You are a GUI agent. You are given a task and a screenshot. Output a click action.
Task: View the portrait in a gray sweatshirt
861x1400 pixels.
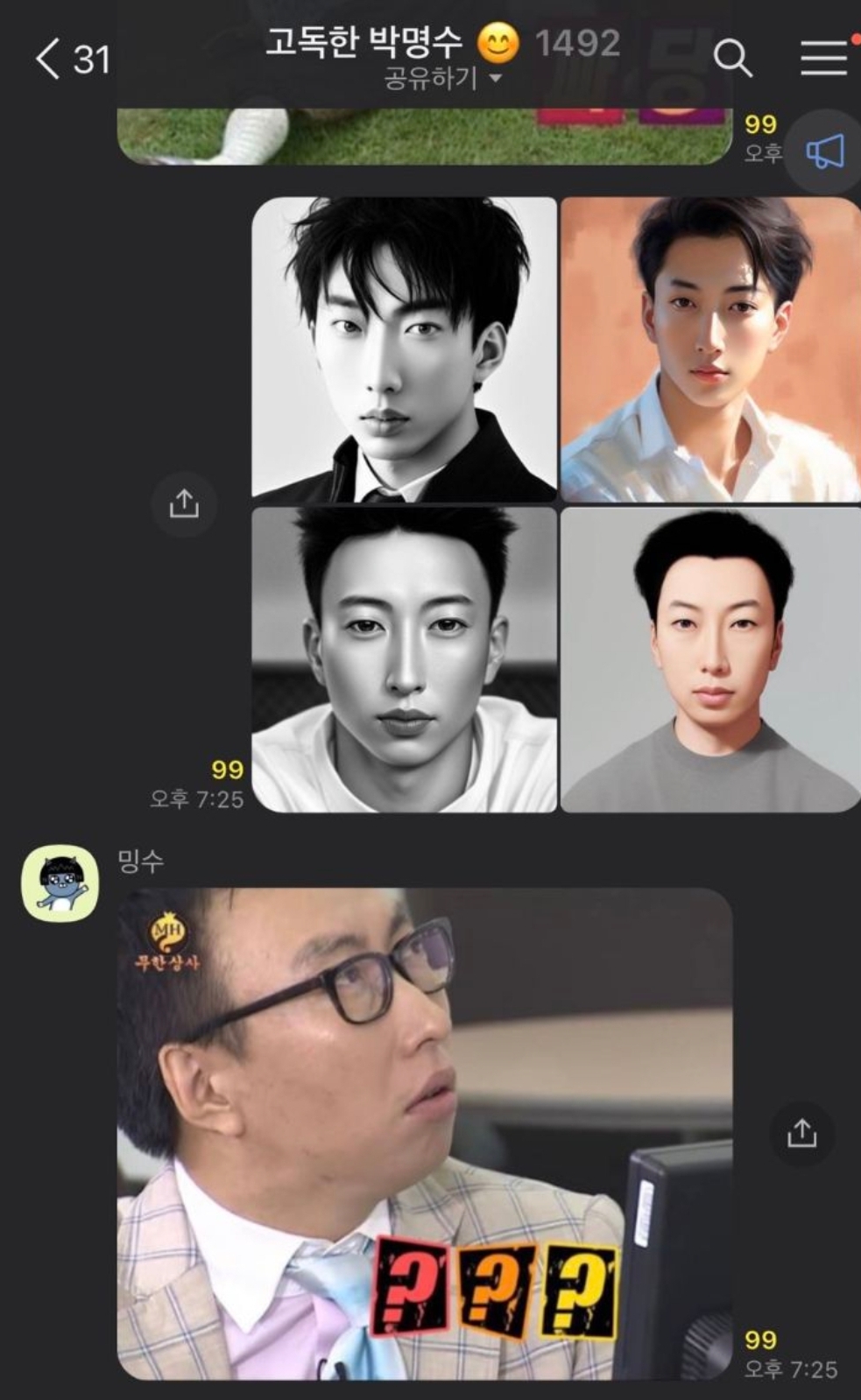(709, 659)
